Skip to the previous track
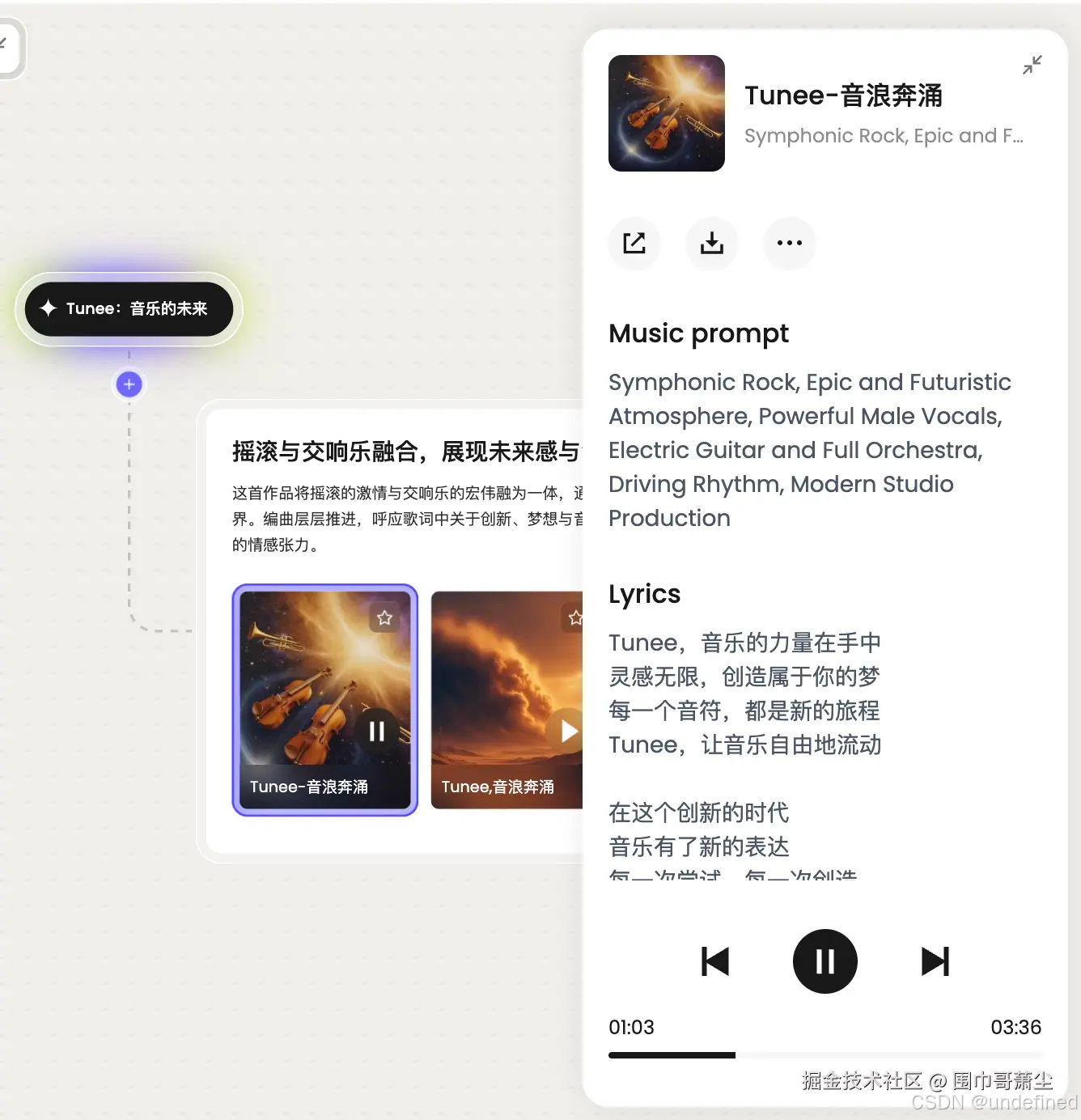Image resolution: width=1081 pixels, height=1120 pixels. click(x=715, y=961)
